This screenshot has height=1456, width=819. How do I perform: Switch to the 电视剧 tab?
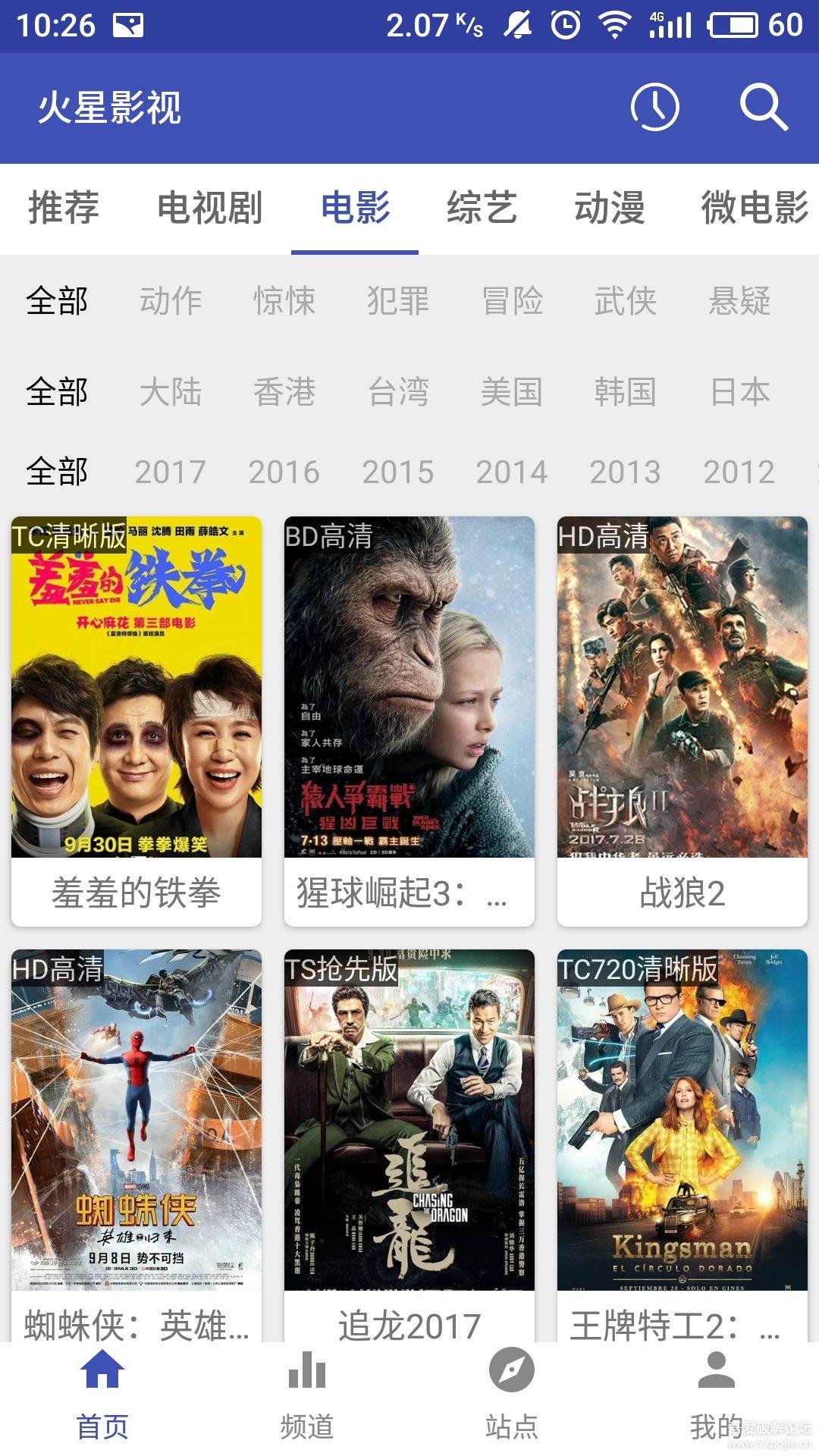tap(209, 208)
